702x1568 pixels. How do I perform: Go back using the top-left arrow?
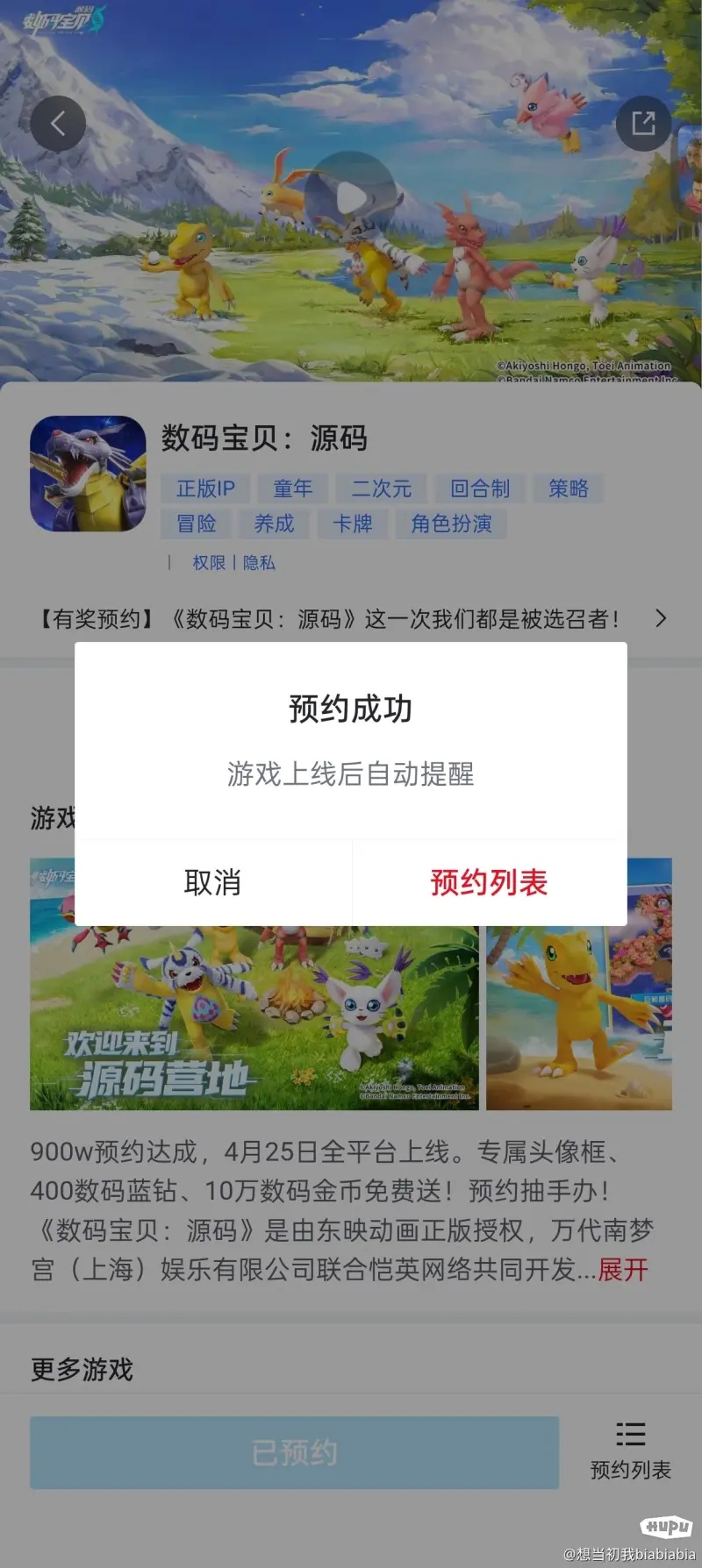tap(58, 124)
